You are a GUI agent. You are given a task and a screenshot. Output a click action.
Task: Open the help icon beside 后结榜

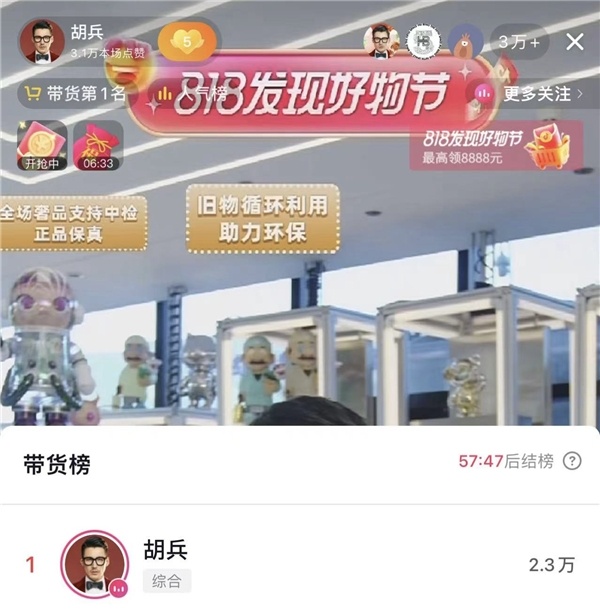(x=572, y=461)
